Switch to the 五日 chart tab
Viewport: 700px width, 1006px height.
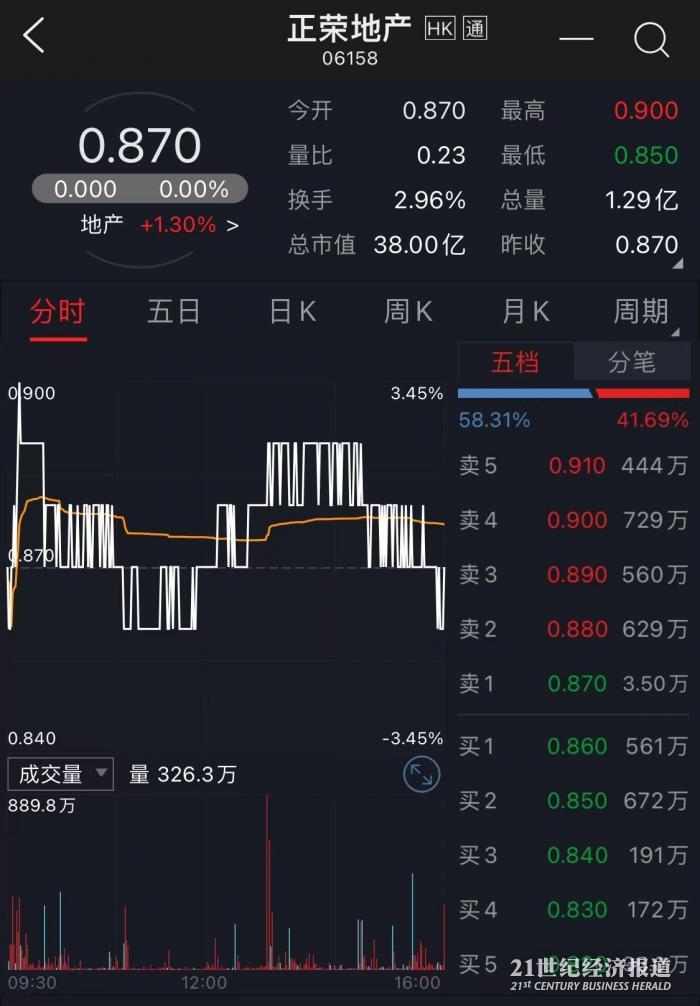point(174,312)
